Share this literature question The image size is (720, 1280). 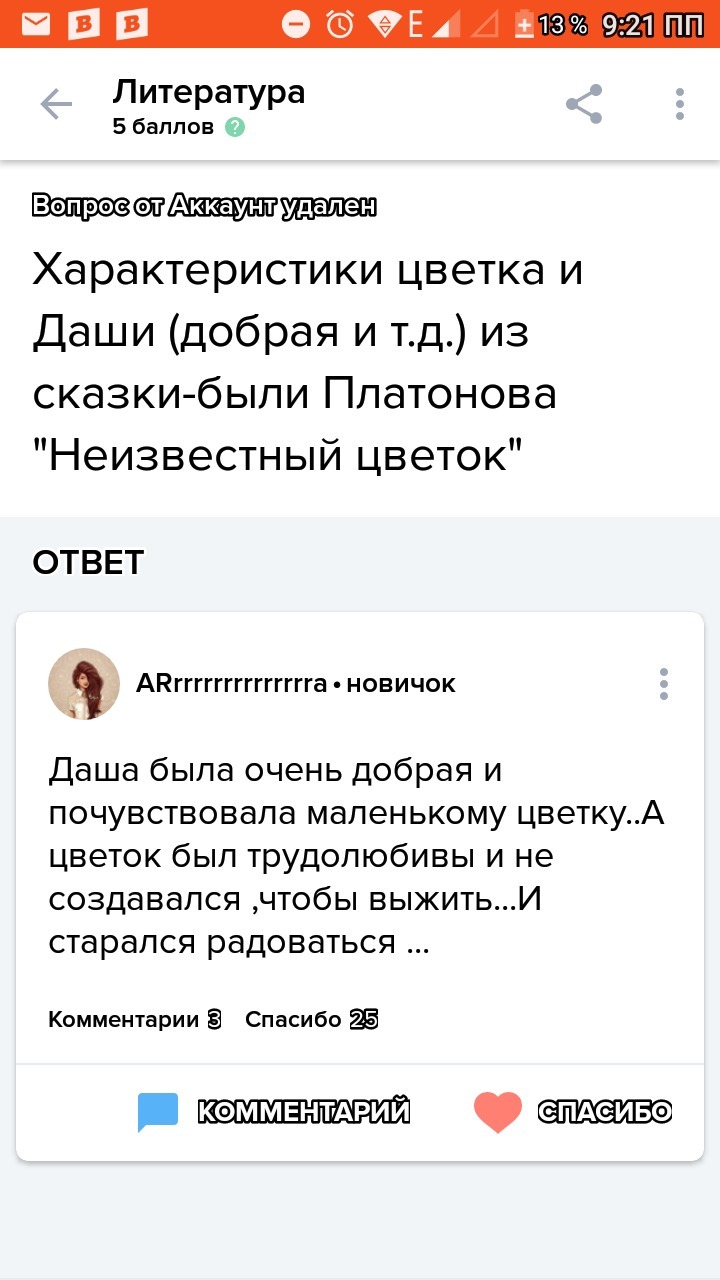[584, 104]
